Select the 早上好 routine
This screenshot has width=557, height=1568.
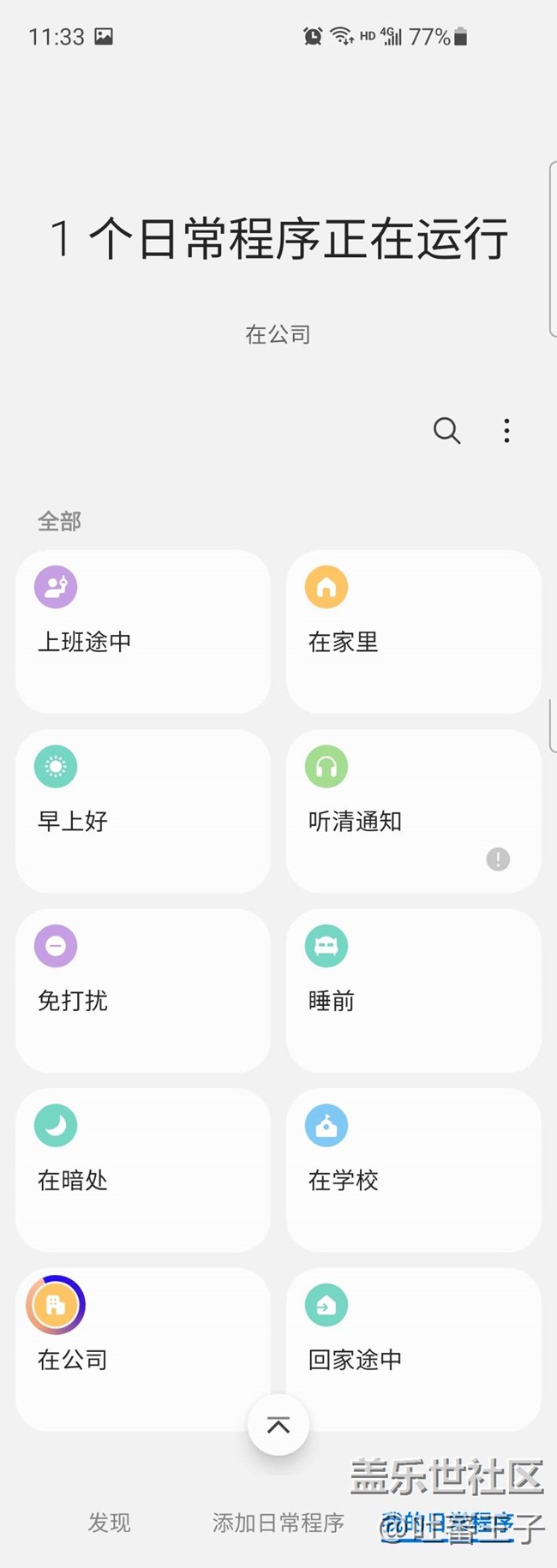pyautogui.click(x=143, y=811)
